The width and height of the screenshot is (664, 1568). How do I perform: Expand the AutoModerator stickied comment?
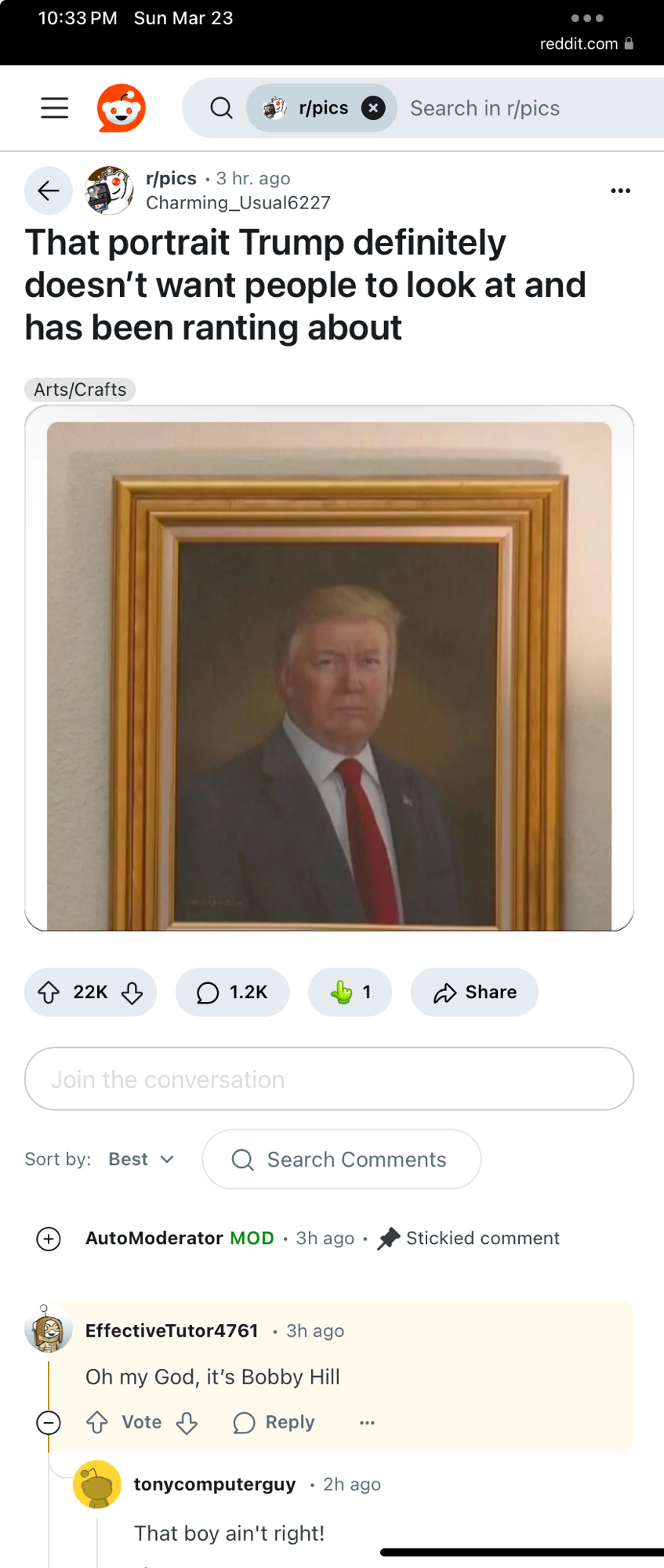[x=49, y=1239]
